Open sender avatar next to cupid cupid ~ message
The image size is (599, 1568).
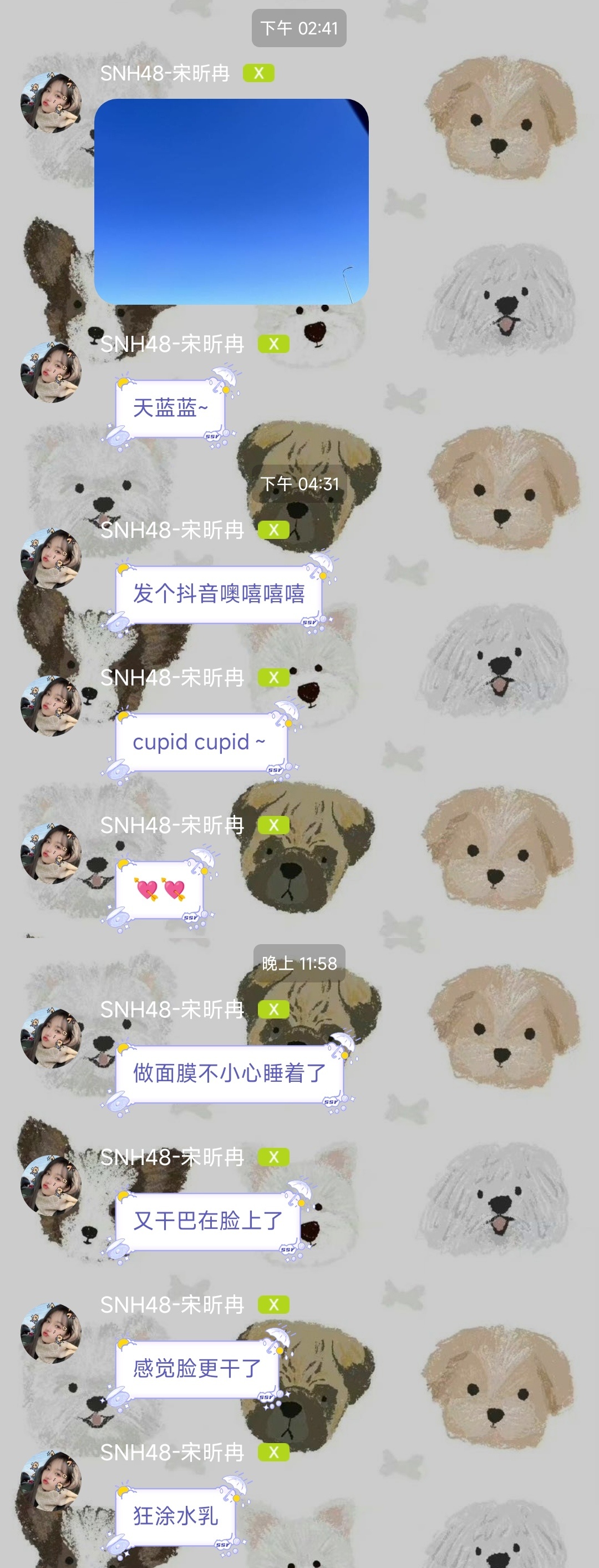tap(51, 706)
